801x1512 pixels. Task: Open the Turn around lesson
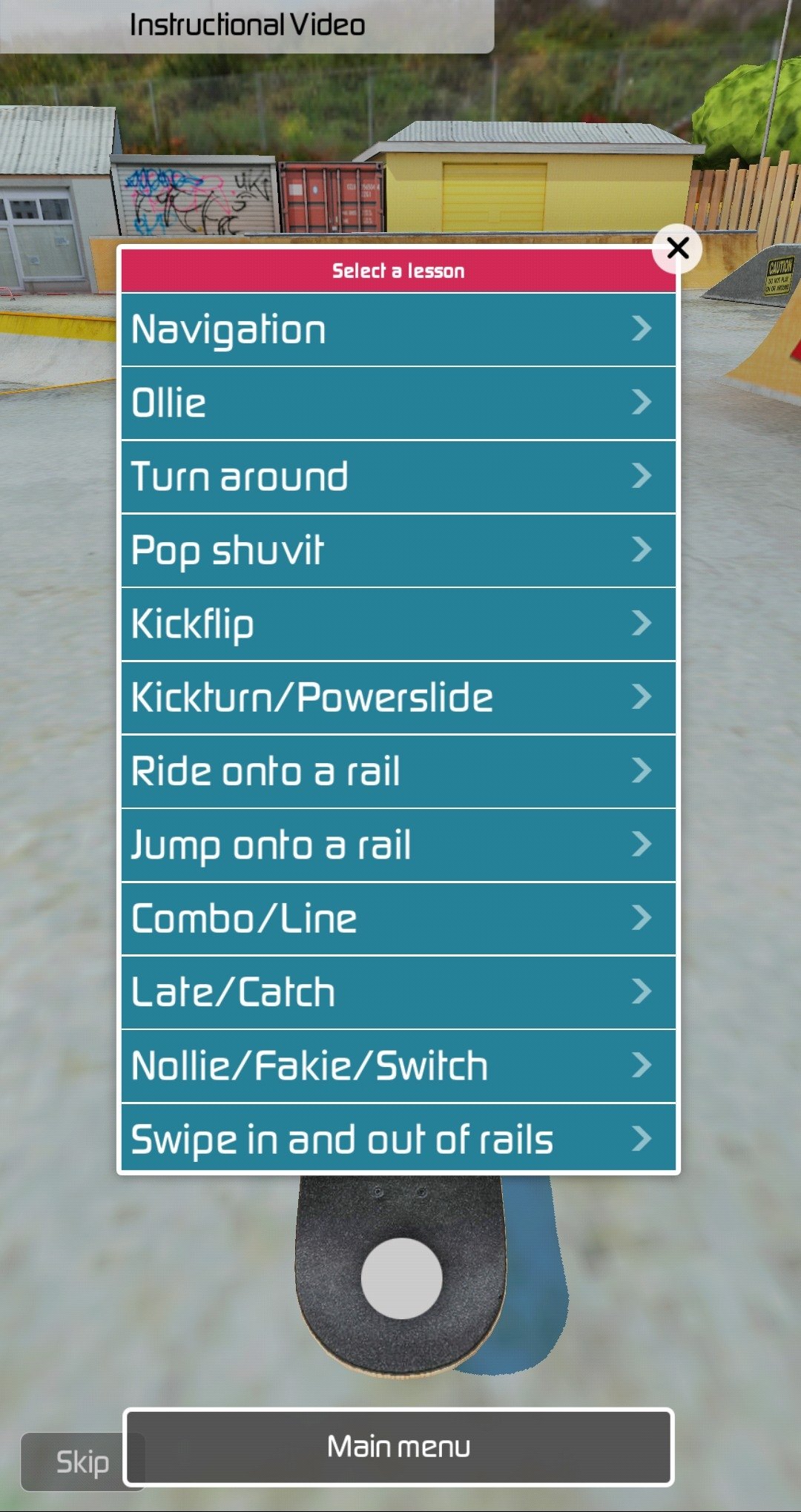398,476
